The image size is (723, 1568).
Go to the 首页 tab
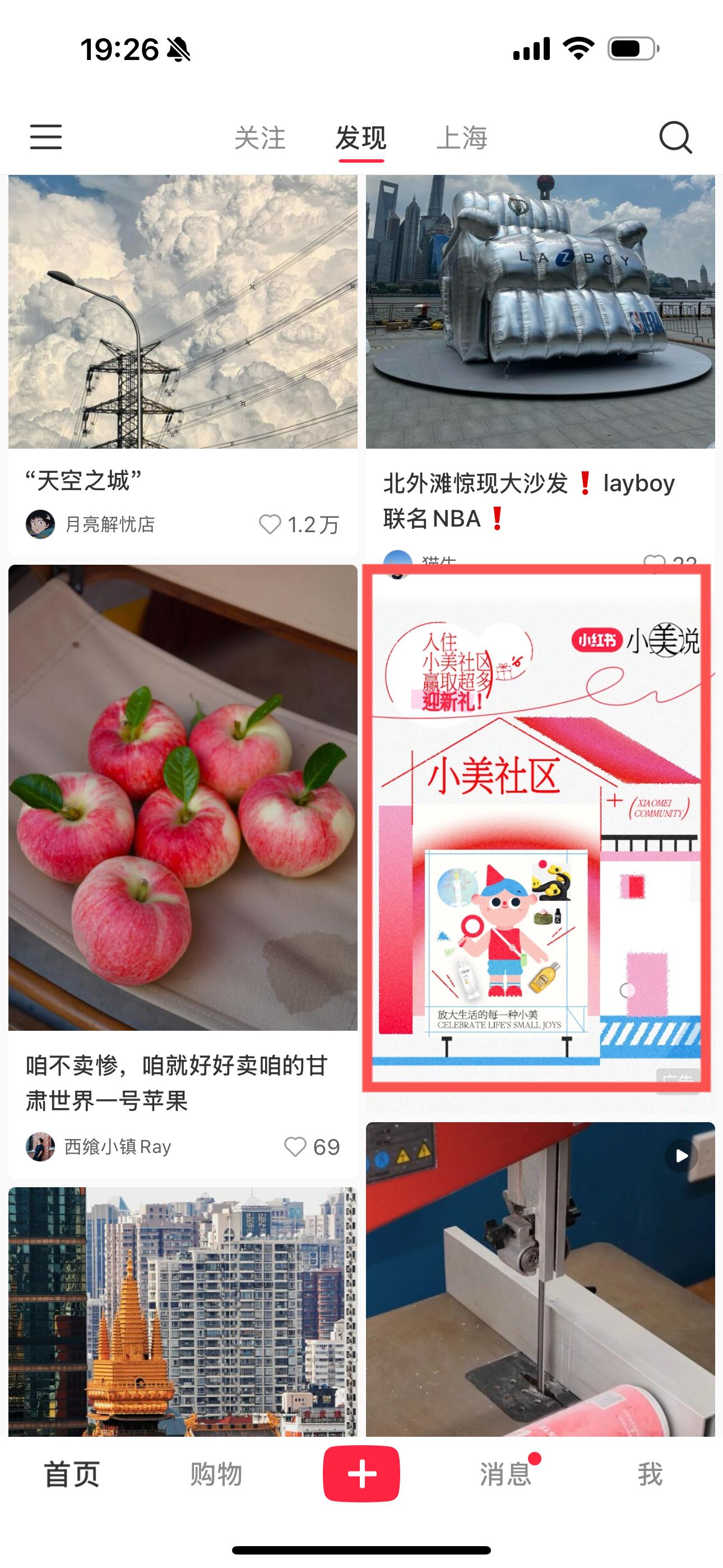point(72,1474)
